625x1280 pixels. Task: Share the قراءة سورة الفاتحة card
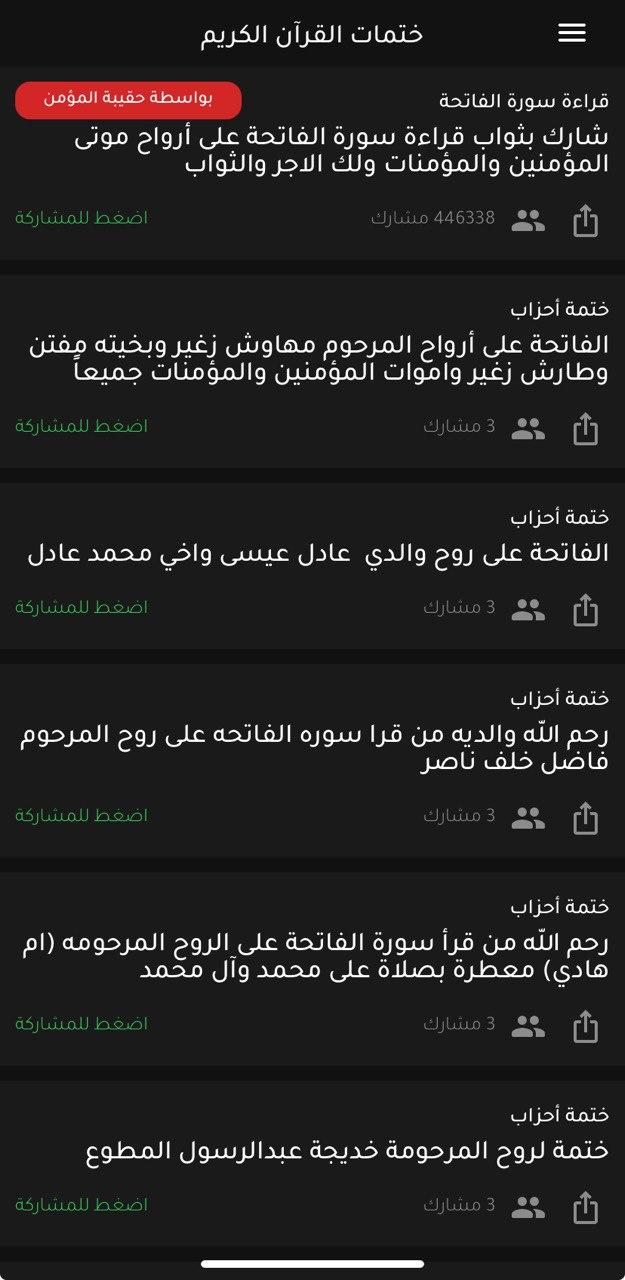coord(585,220)
